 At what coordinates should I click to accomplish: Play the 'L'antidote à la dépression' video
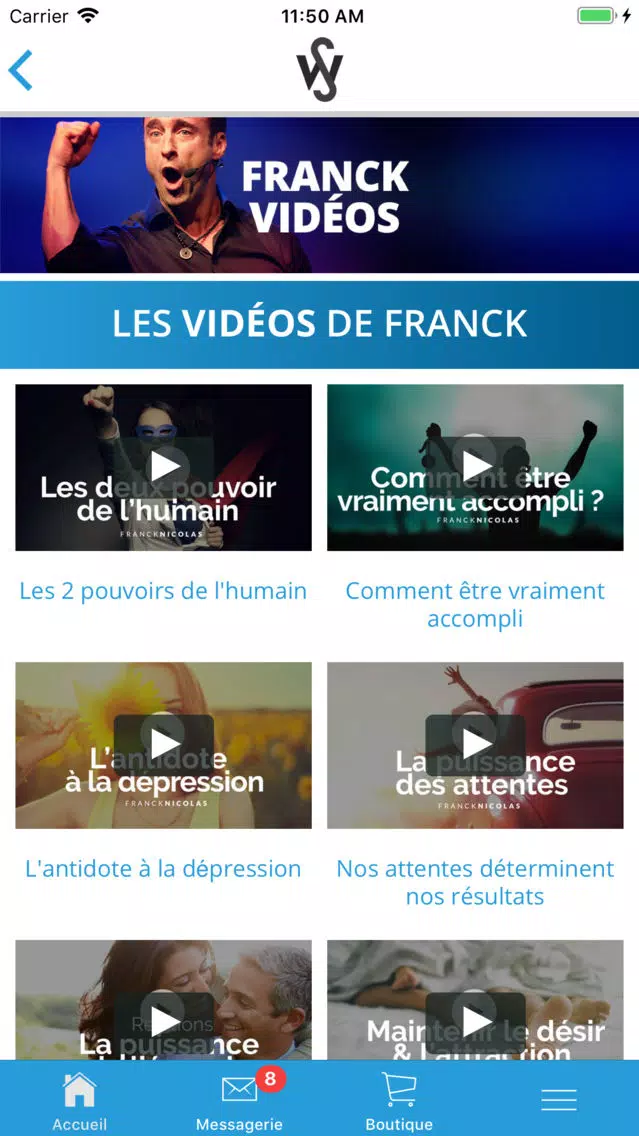click(164, 745)
